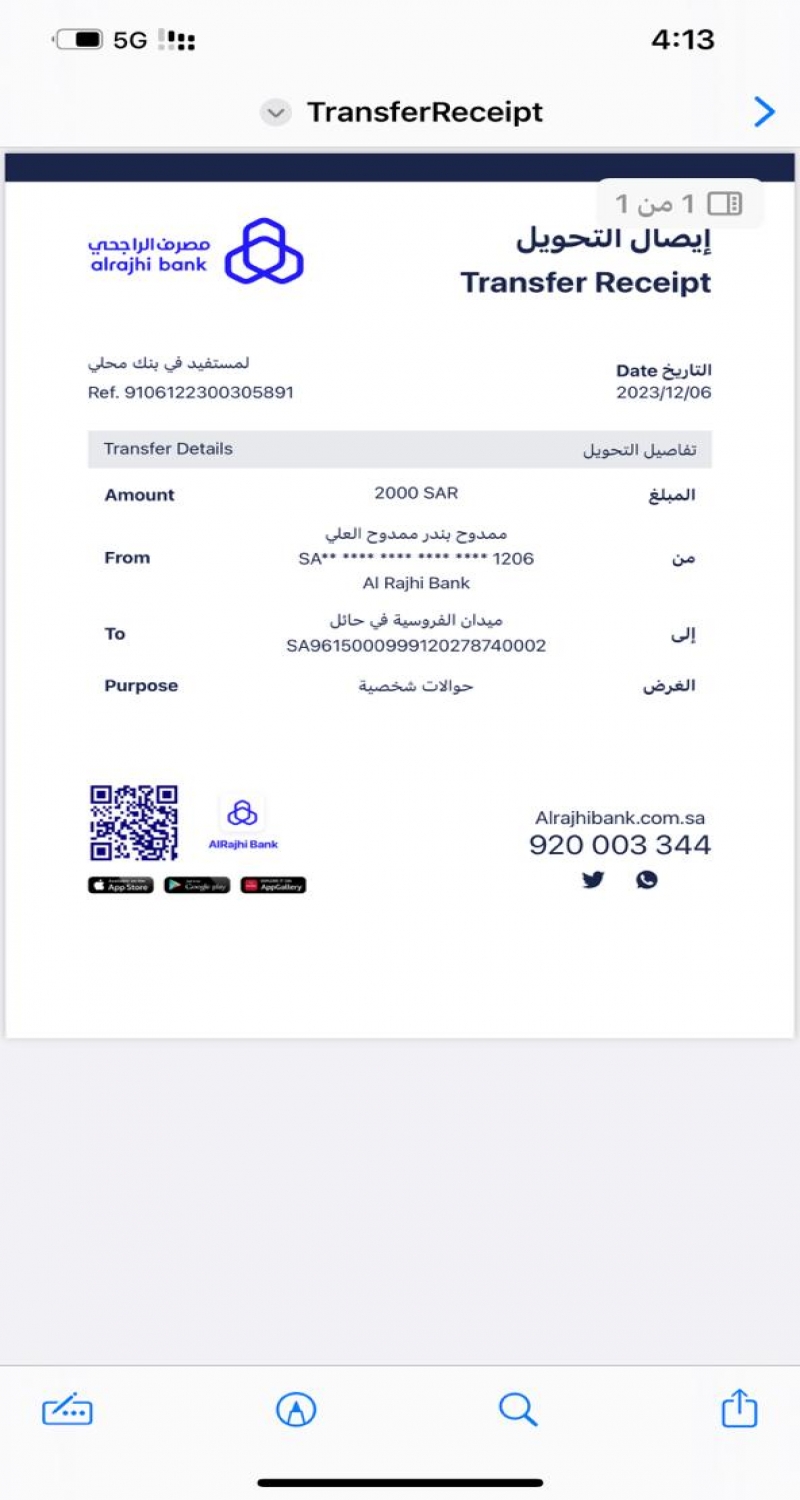Viewport: 800px width, 1500px height.
Task: Open the markup pen tool
Action: (296, 1410)
